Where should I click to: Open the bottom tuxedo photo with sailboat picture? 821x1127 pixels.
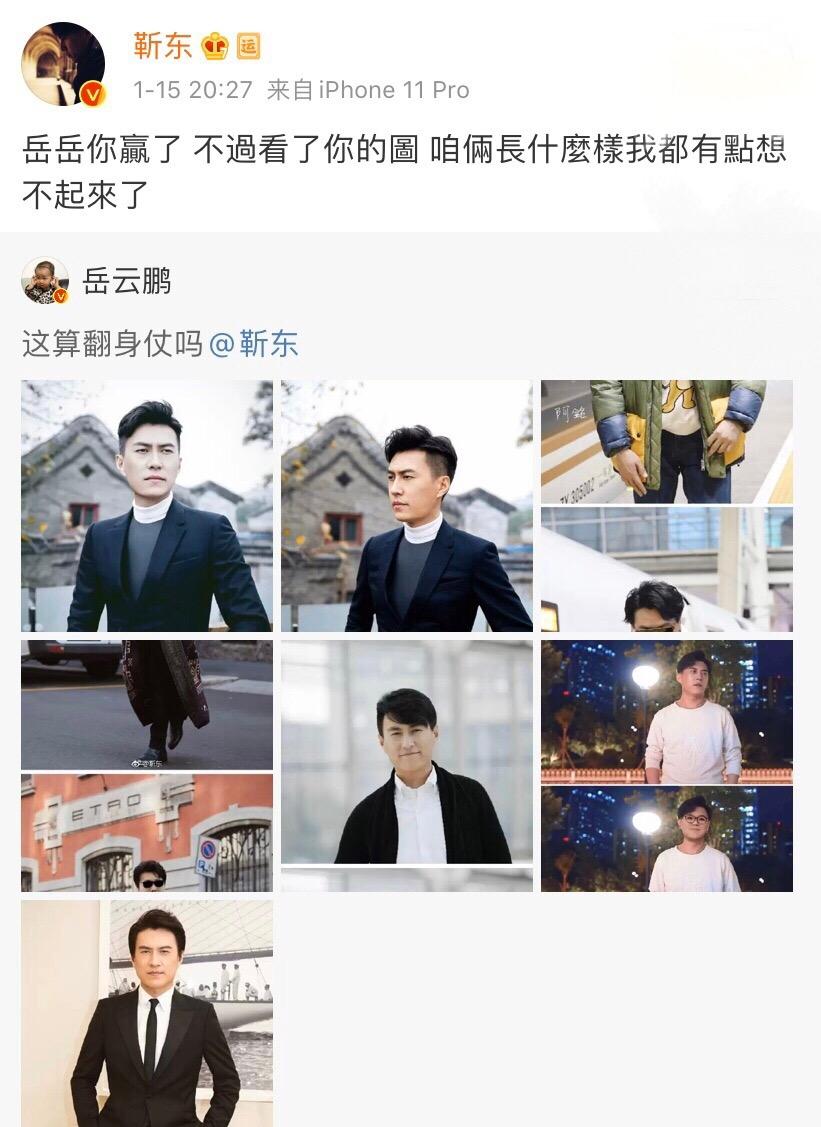click(145, 1010)
